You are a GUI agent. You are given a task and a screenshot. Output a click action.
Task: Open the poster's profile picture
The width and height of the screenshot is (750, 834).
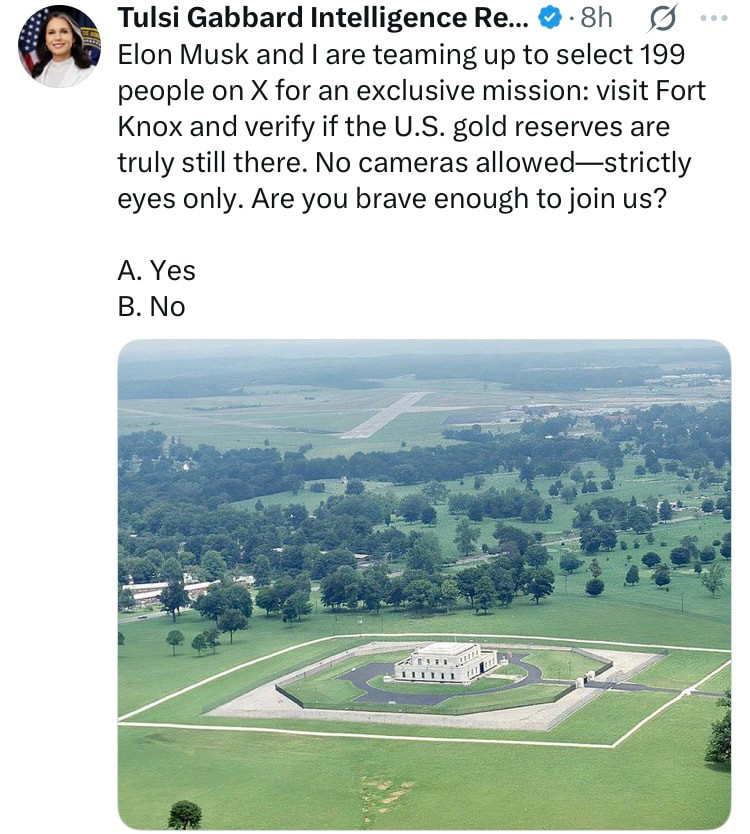coord(59,46)
